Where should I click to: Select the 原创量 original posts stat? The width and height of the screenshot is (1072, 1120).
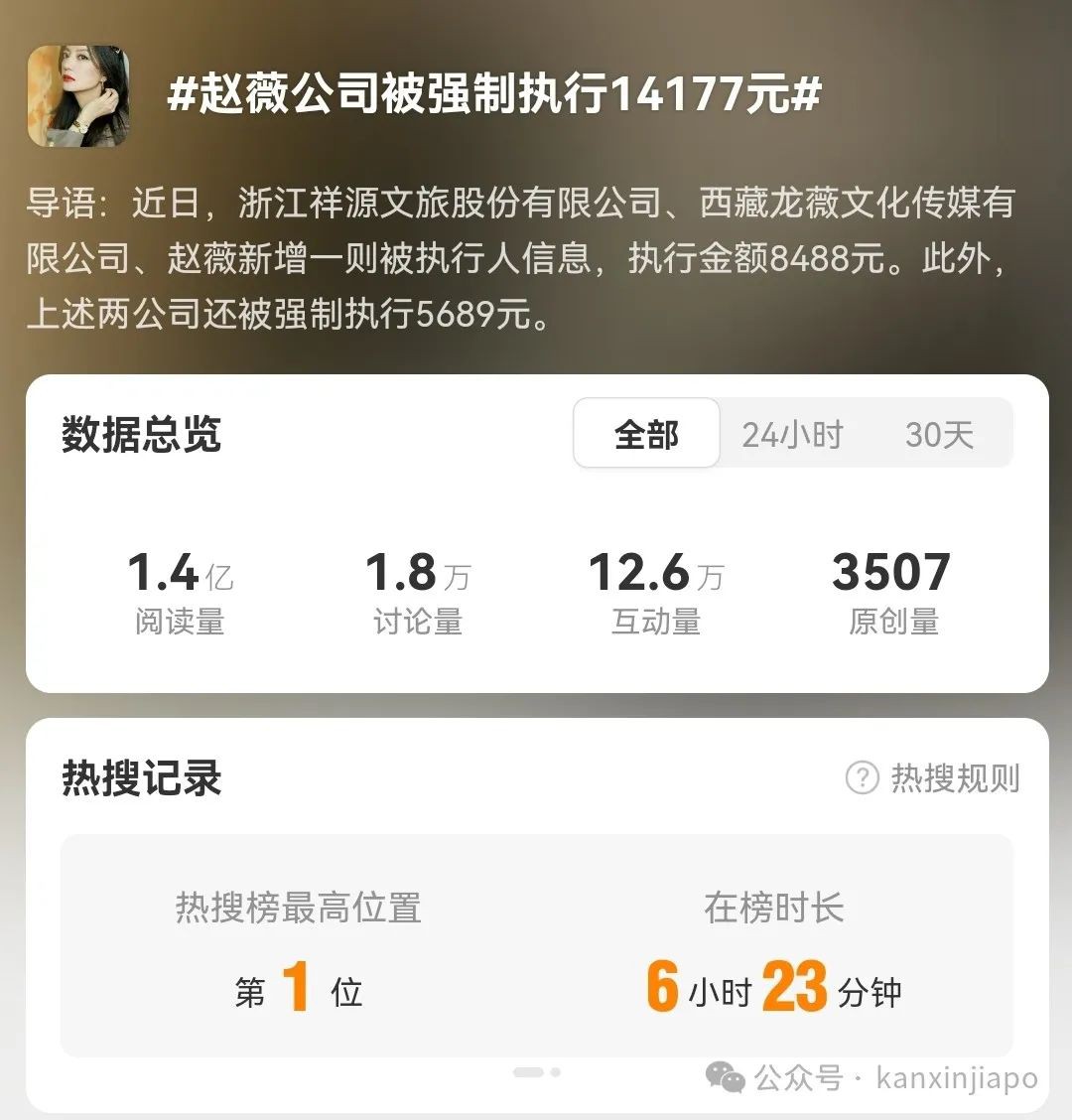(890, 591)
